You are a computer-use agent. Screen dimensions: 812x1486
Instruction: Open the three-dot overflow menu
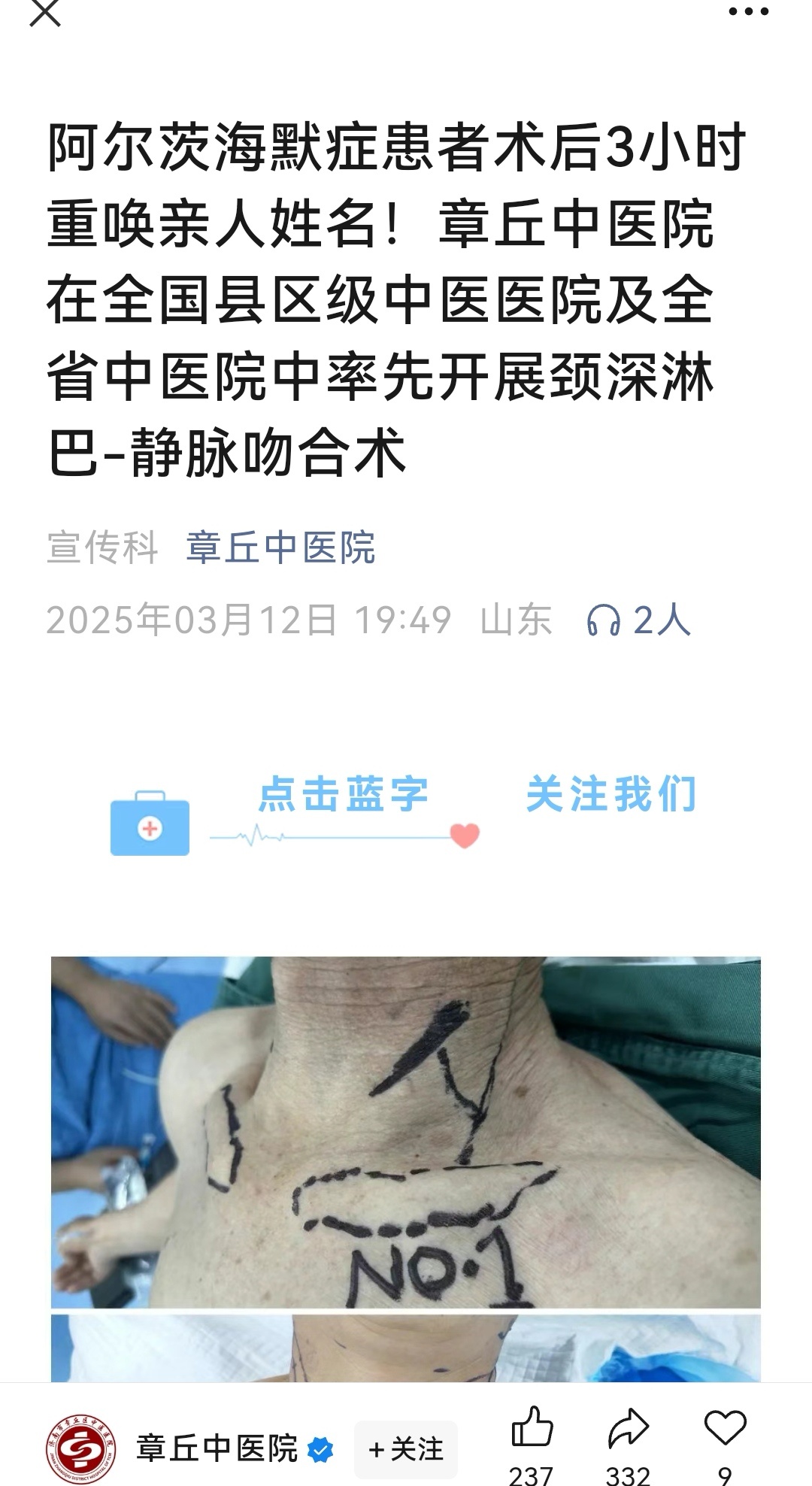(x=748, y=11)
